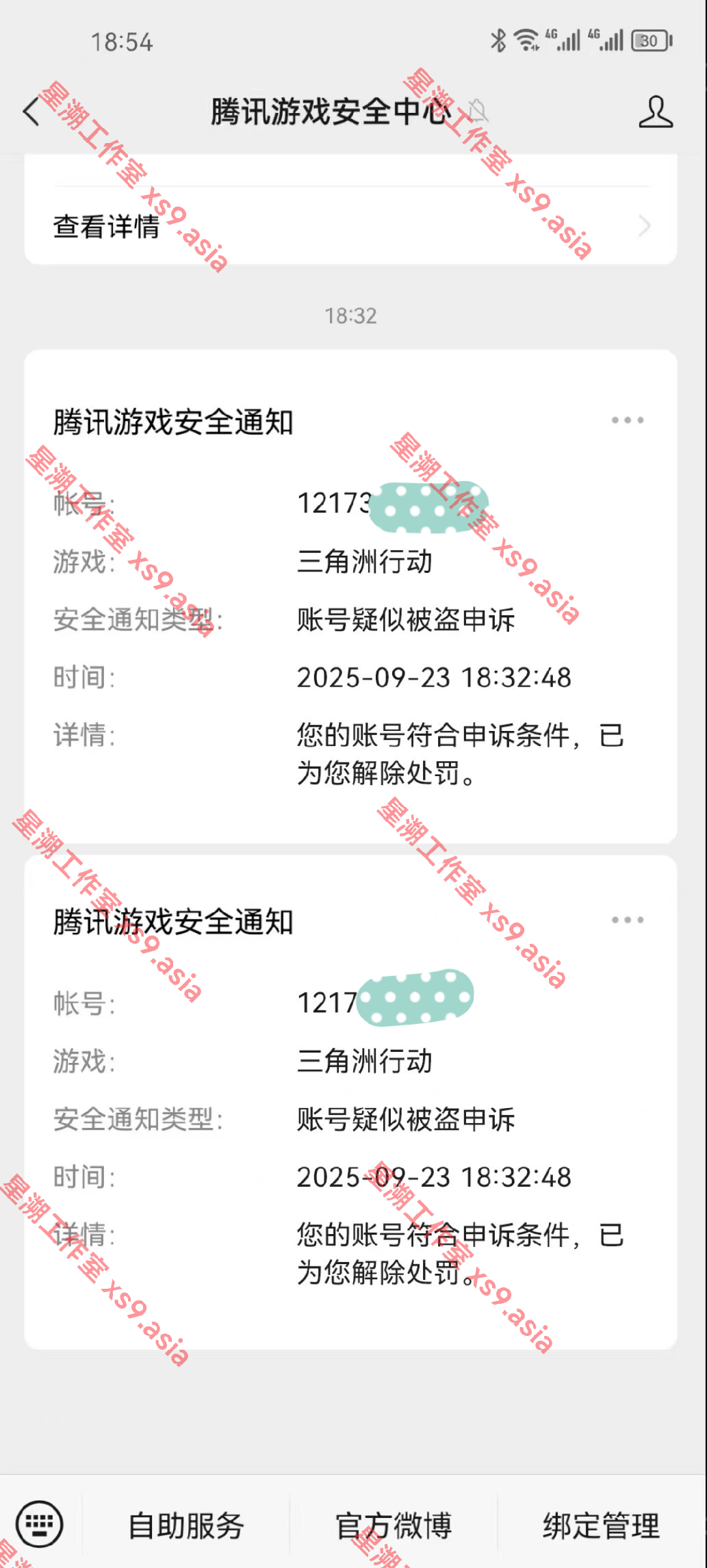
Task: Go back from 腾讯游戏安全中心 chat
Action: click(x=31, y=112)
